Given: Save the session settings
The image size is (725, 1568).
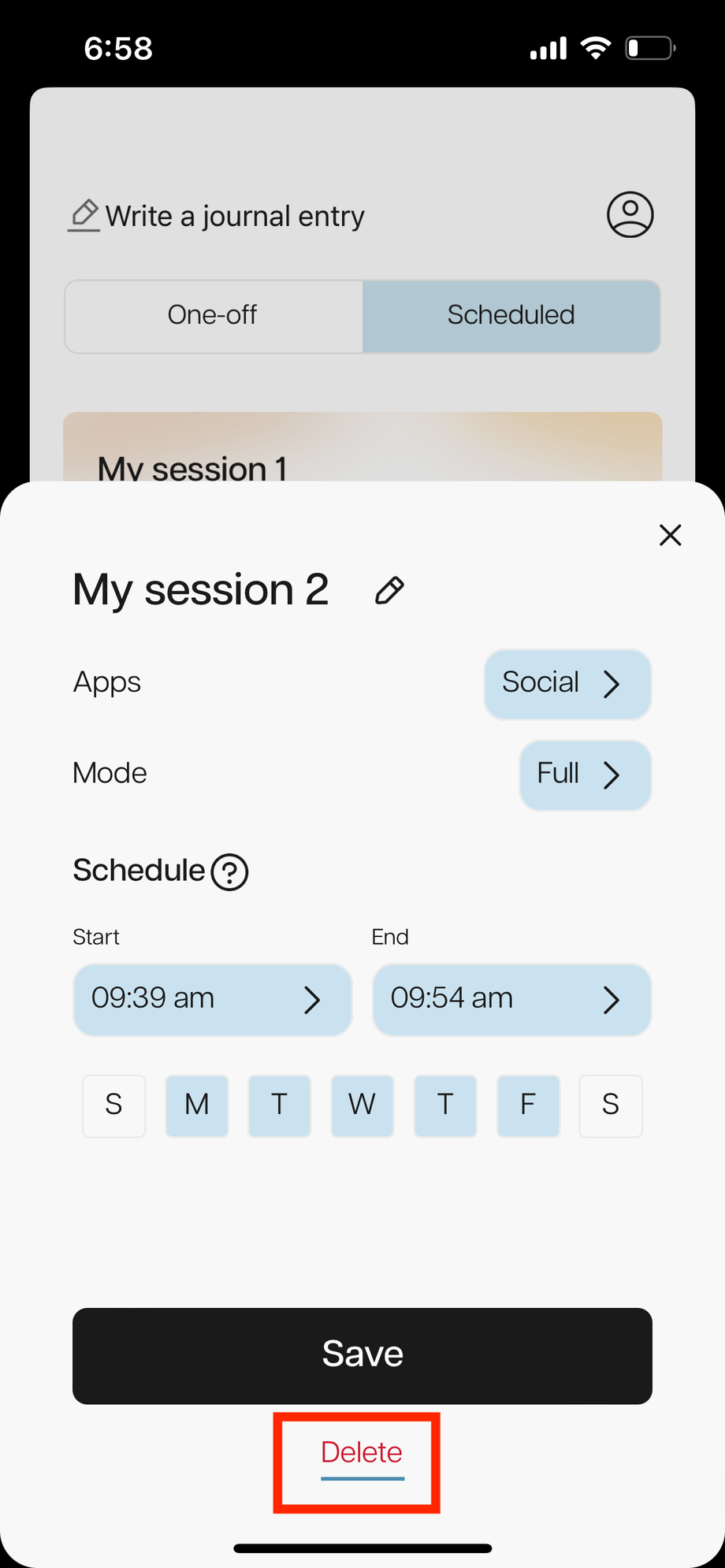Looking at the screenshot, I should click(x=362, y=1355).
